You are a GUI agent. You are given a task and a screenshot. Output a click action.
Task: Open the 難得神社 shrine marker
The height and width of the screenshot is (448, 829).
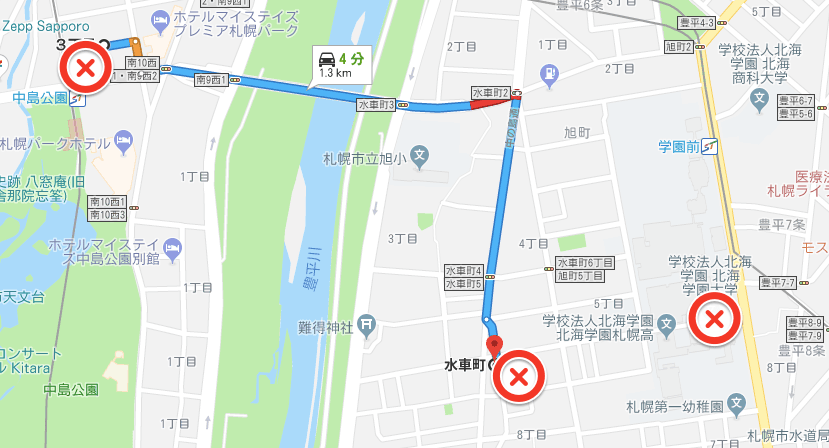point(368,322)
